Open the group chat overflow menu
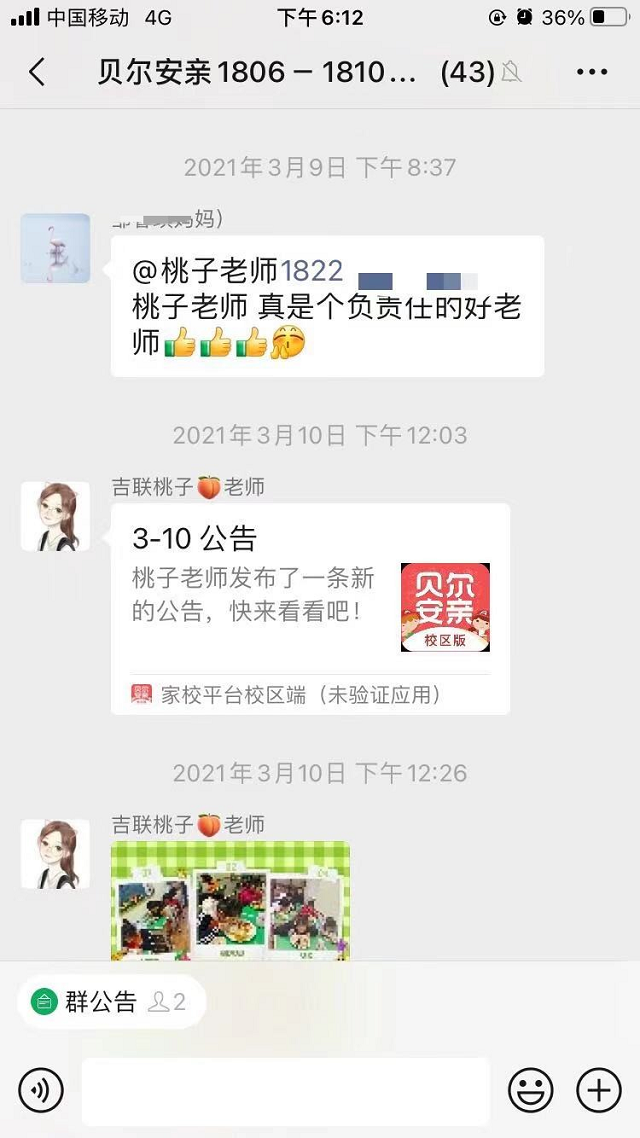Screen dimensions: 640x1138 (592, 72)
